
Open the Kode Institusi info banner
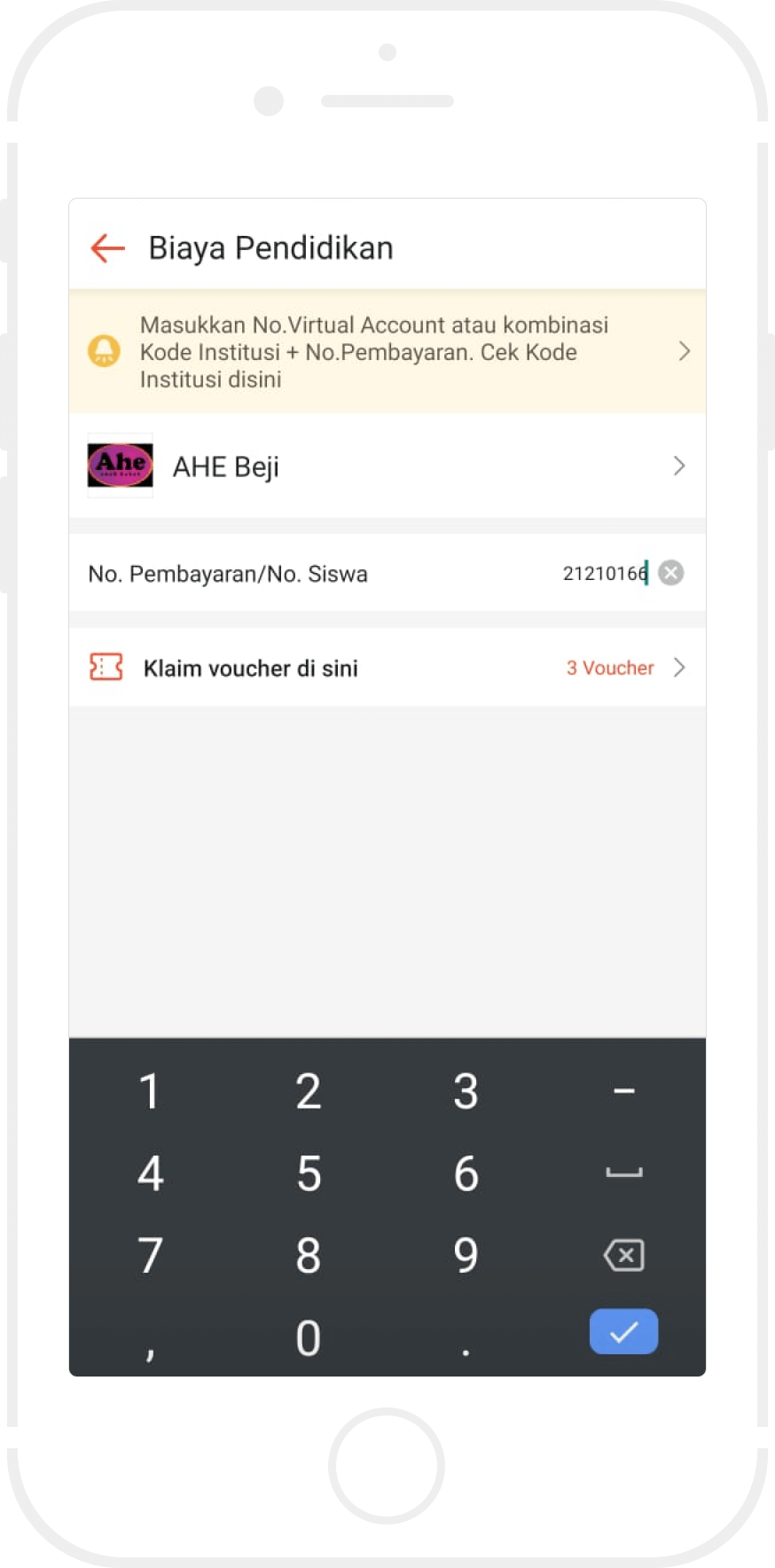pyautogui.click(x=387, y=352)
